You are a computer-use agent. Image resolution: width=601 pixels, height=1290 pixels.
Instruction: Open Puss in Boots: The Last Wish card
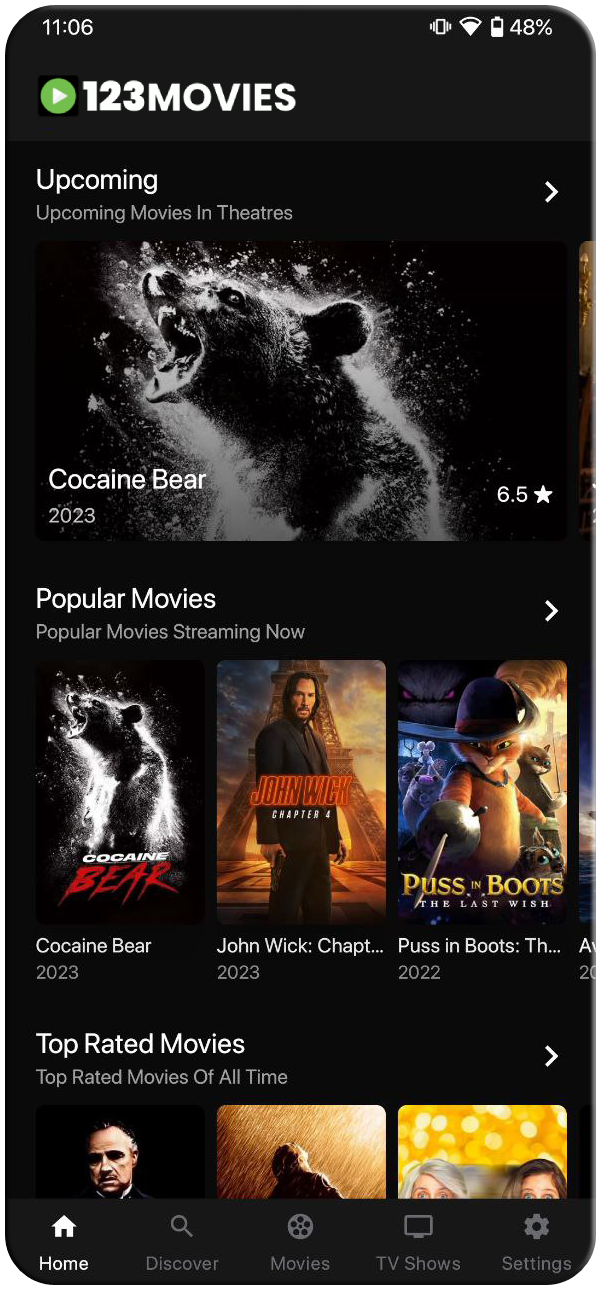pos(482,791)
